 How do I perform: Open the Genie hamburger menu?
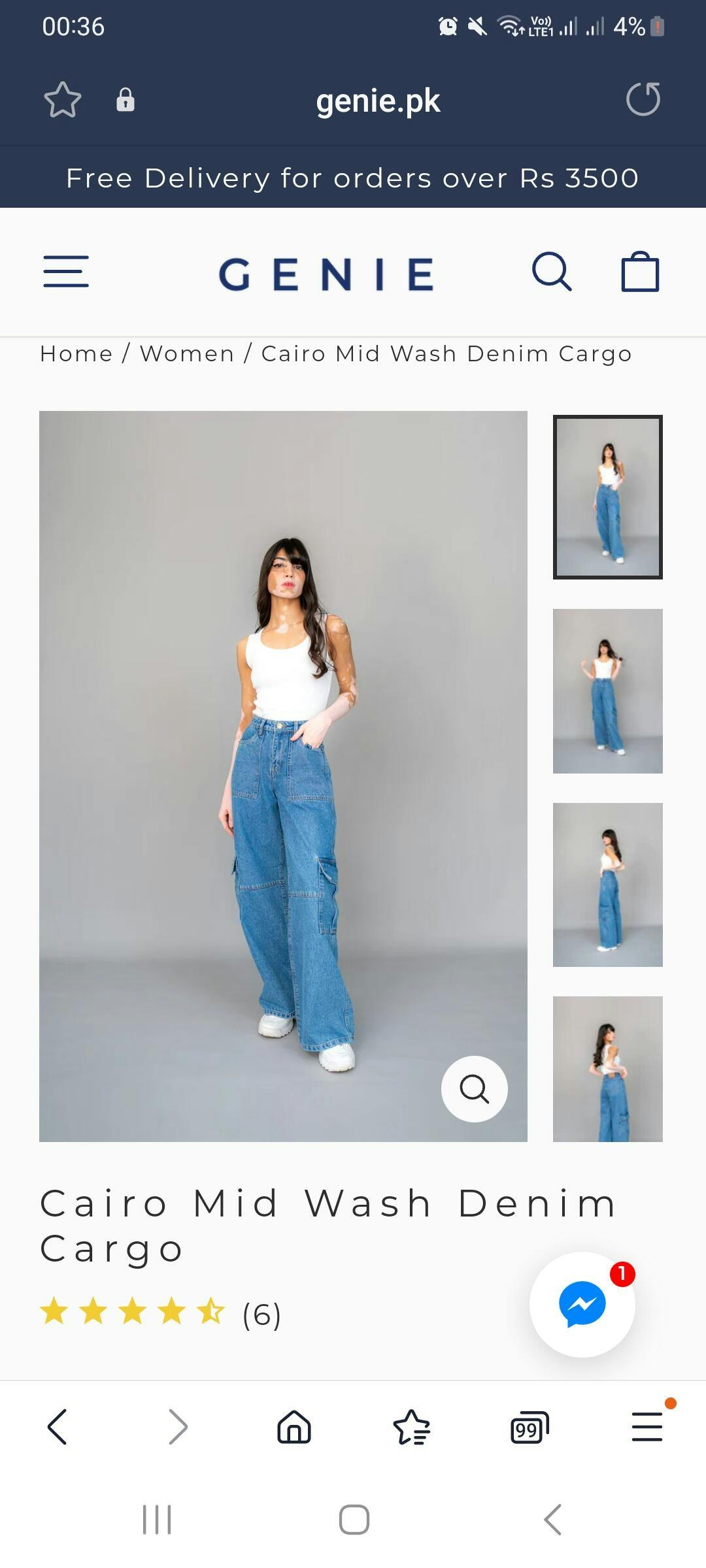coord(66,272)
